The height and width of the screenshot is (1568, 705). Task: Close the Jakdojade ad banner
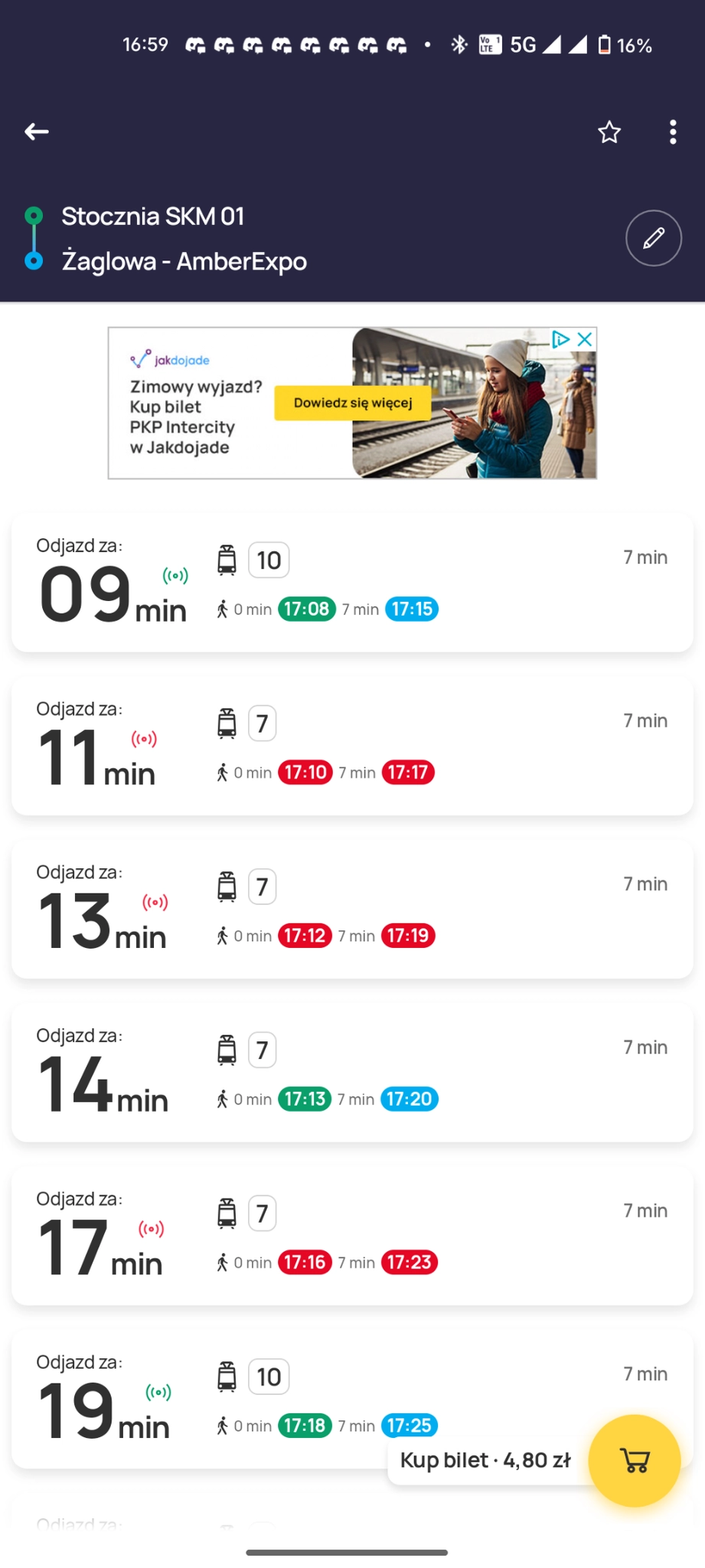pyautogui.click(x=585, y=339)
